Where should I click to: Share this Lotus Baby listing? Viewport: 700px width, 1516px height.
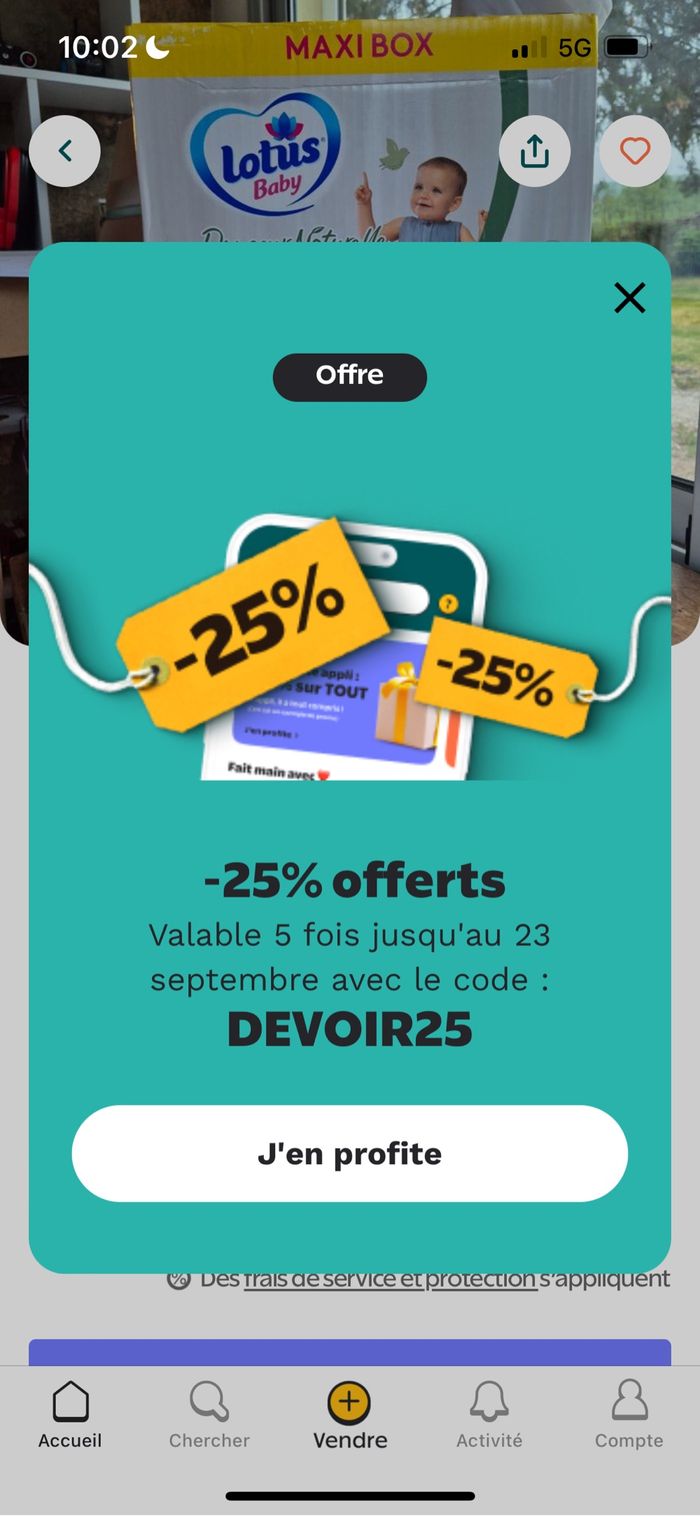point(535,151)
